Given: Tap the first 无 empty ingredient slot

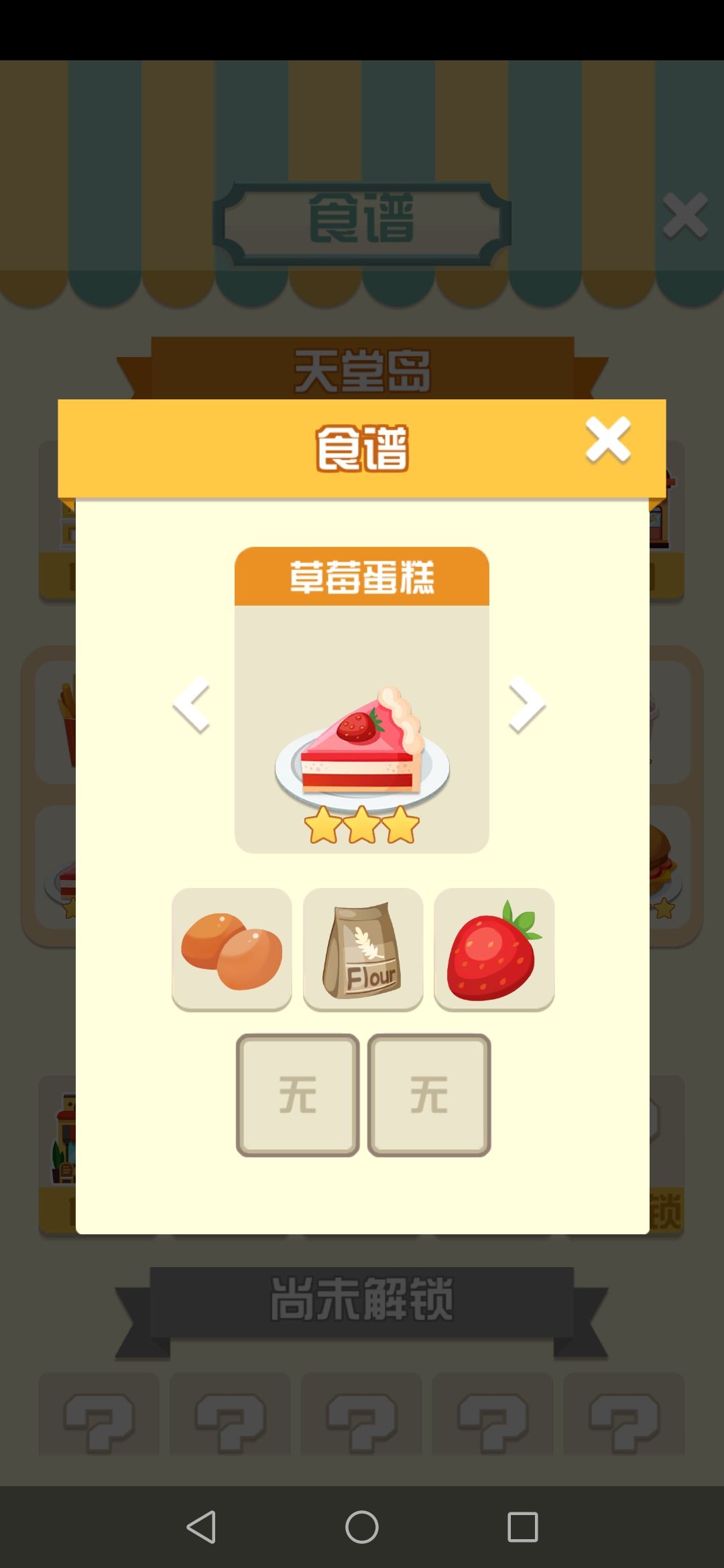Looking at the screenshot, I should coord(298,1094).
